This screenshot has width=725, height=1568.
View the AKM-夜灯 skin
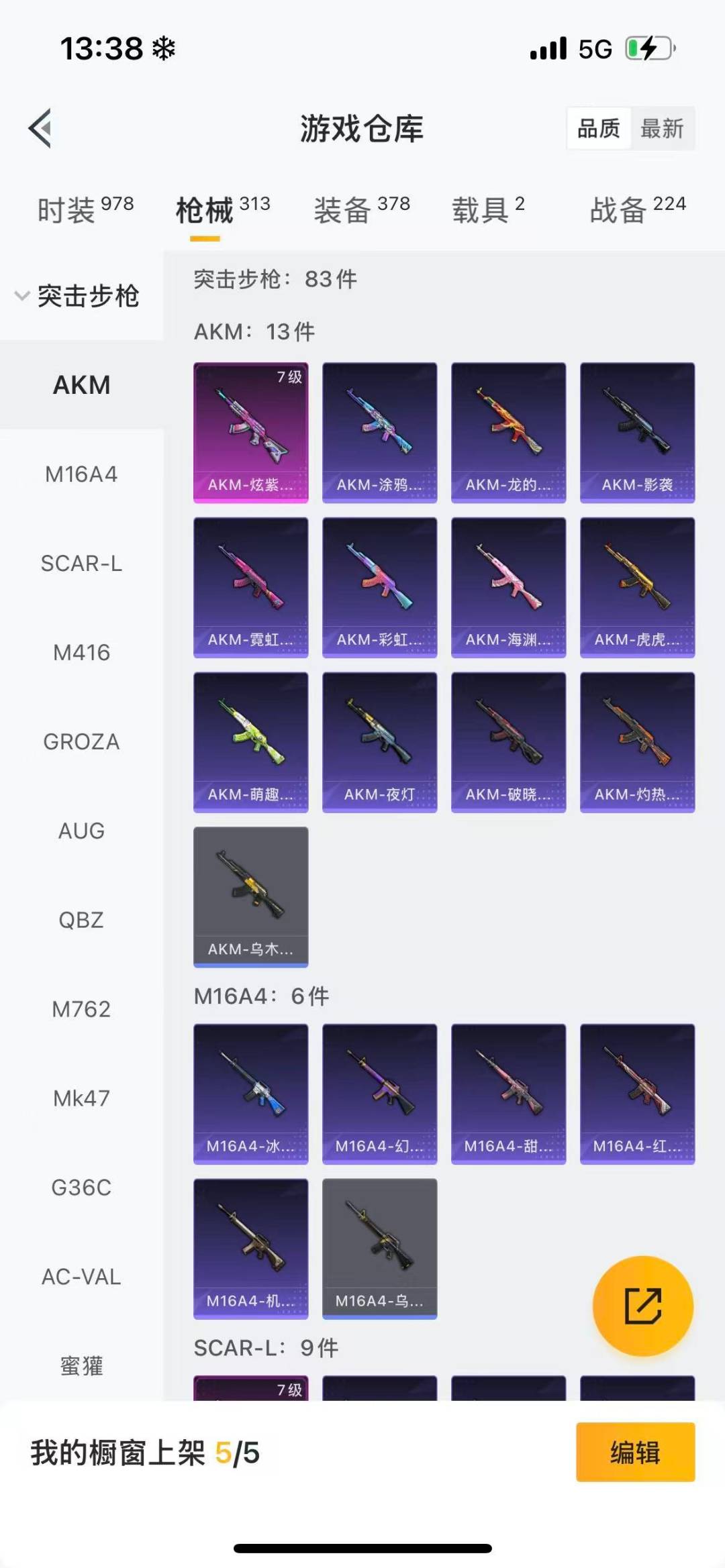click(x=379, y=742)
